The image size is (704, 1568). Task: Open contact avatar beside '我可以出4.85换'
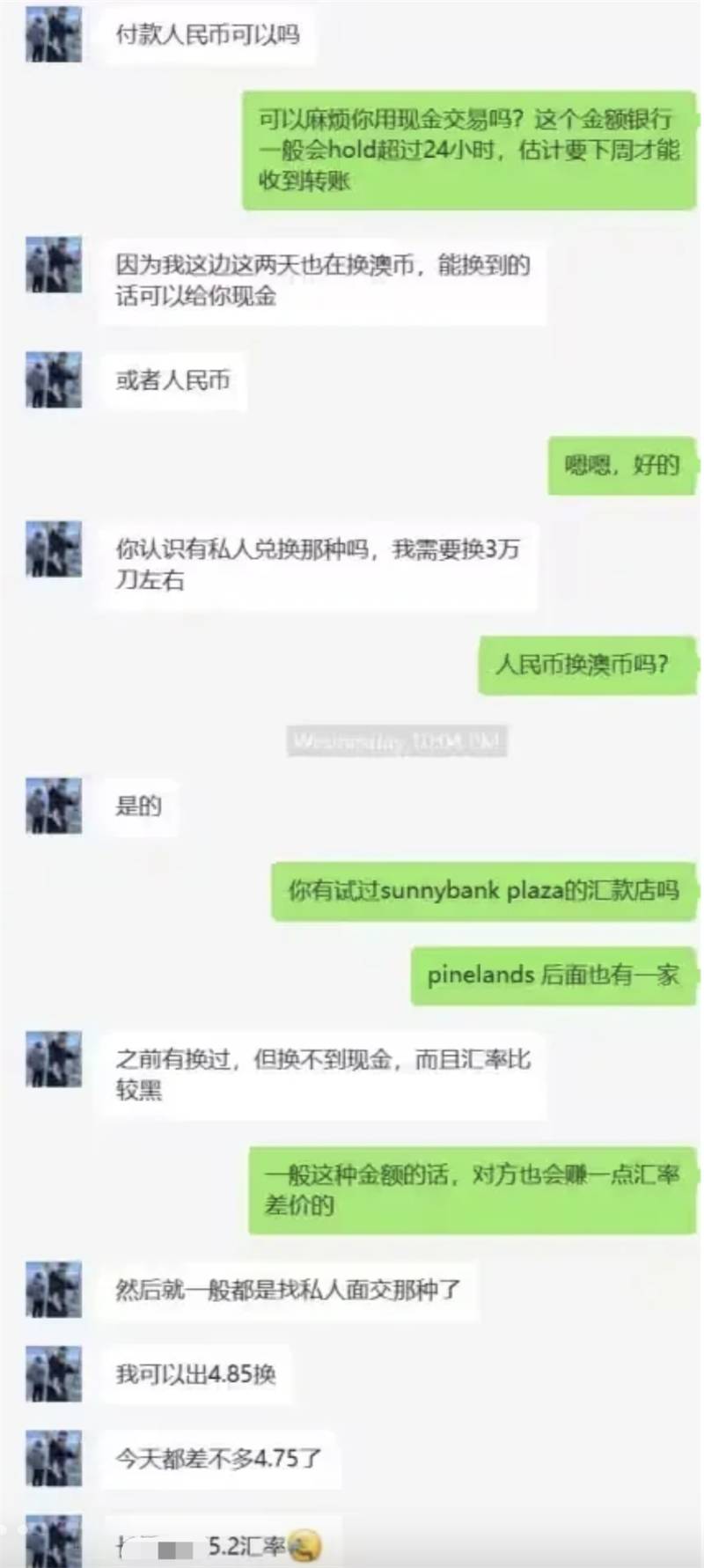tap(54, 1373)
